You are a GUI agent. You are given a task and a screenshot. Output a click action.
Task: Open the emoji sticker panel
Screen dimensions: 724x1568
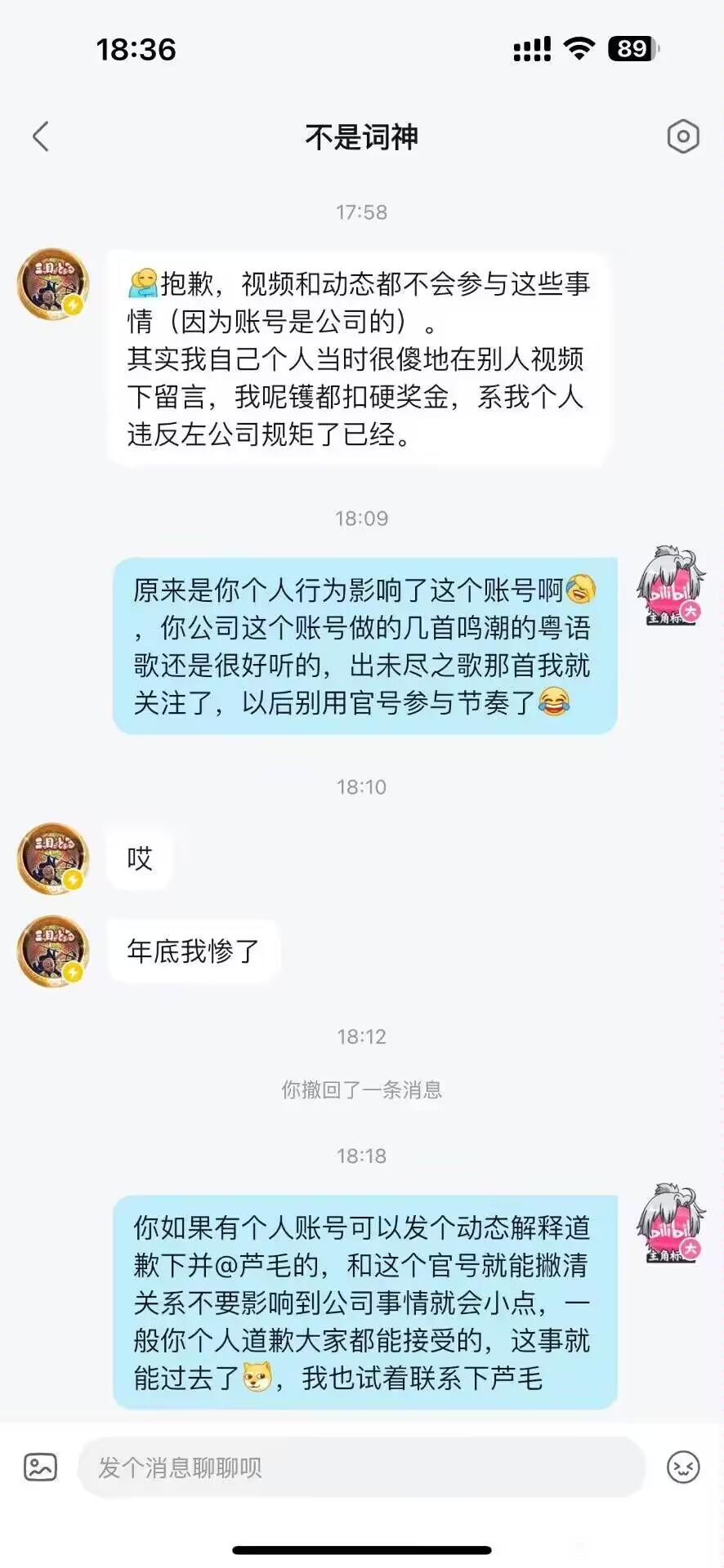(682, 1467)
